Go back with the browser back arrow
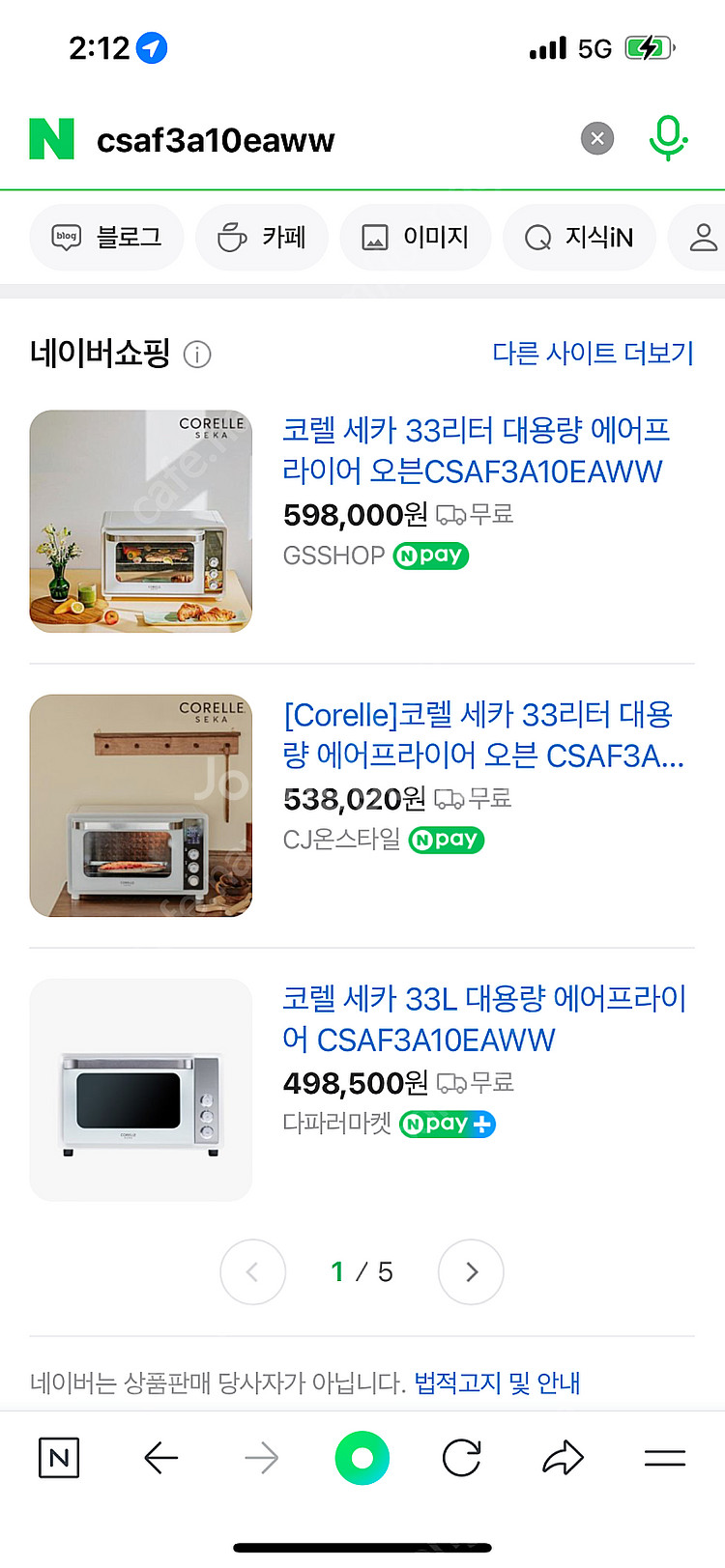 click(x=160, y=1458)
